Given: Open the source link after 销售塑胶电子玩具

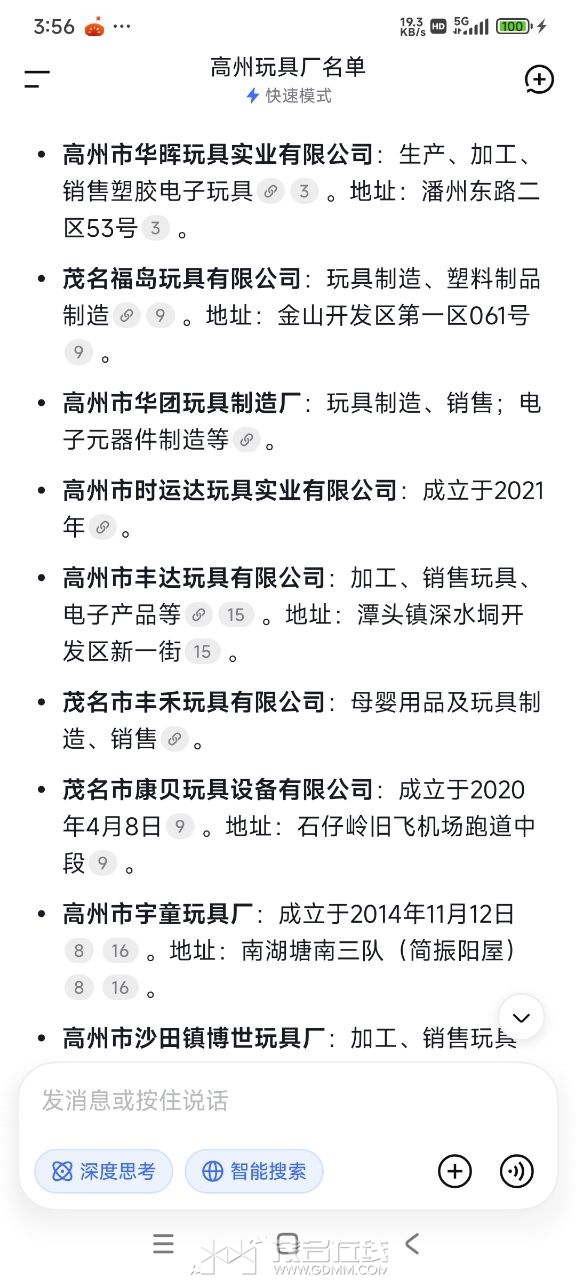Looking at the screenshot, I should tap(270, 192).
